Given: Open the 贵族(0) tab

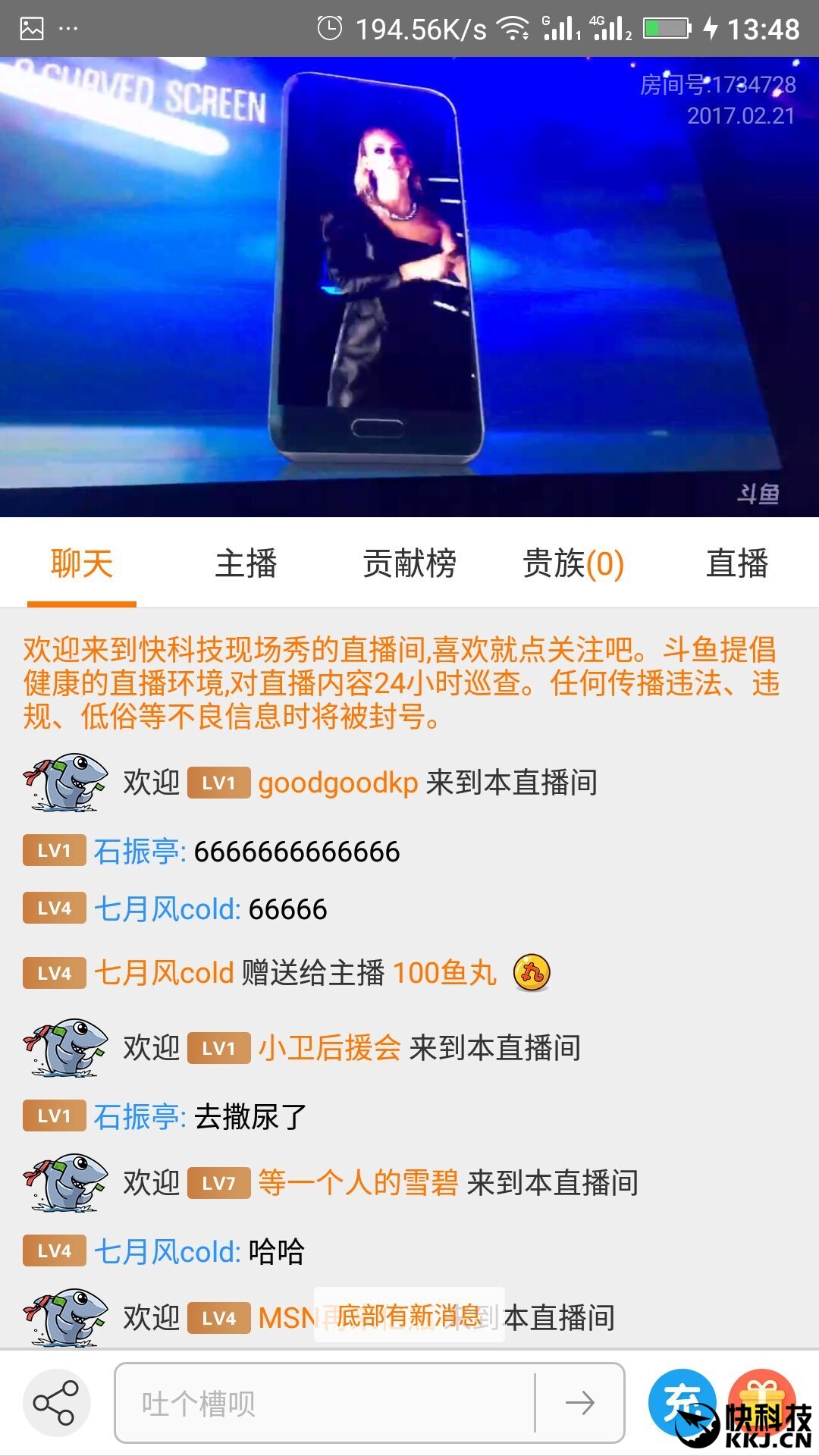Looking at the screenshot, I should 573,563.
